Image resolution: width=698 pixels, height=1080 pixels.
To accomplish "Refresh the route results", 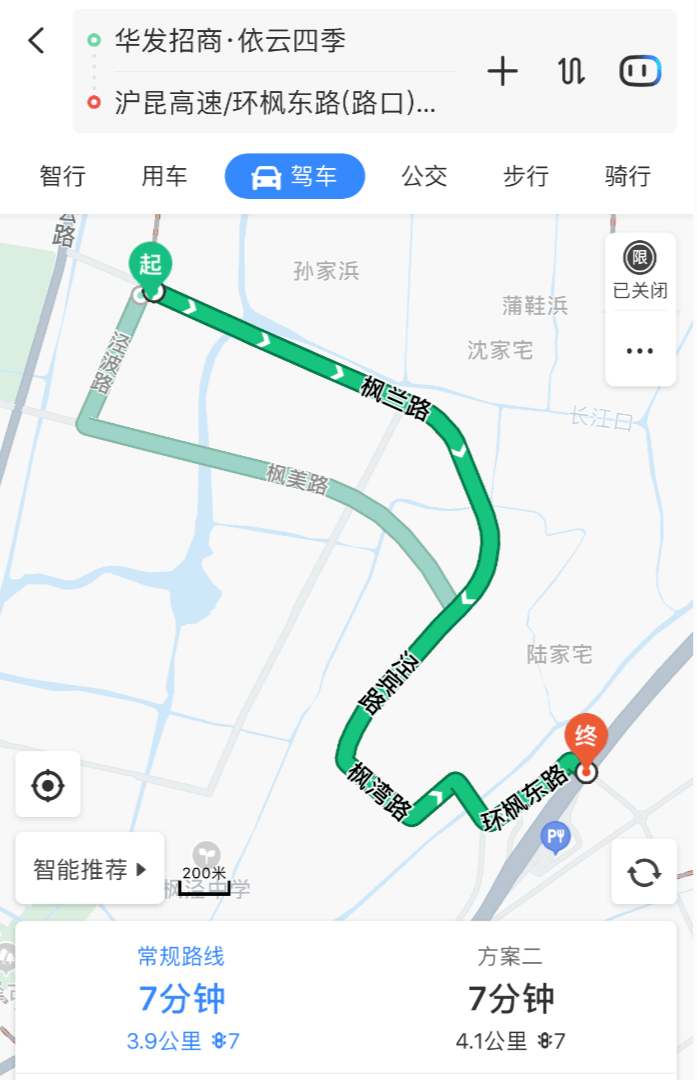I will click(644, 872).
